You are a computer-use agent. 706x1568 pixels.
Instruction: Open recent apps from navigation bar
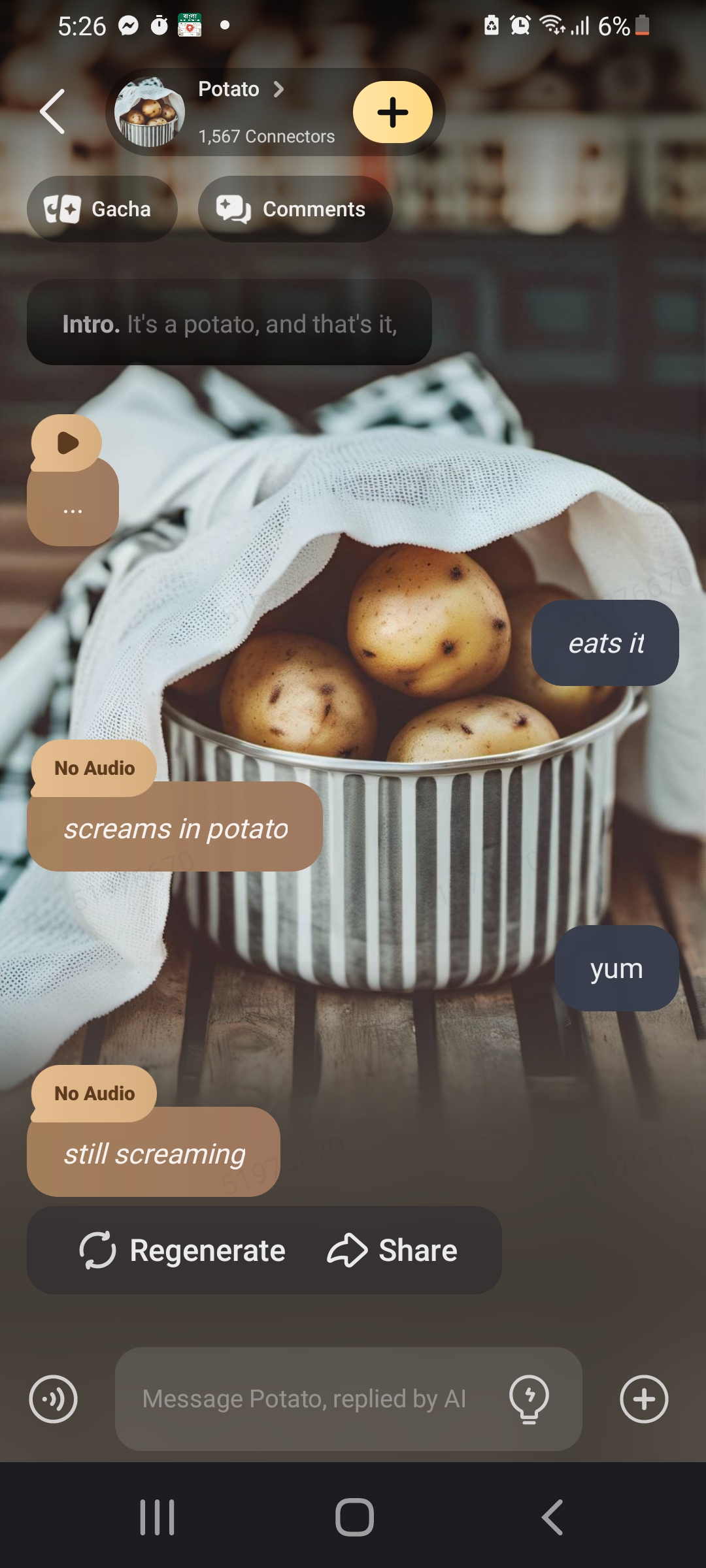coord(157,1517)
